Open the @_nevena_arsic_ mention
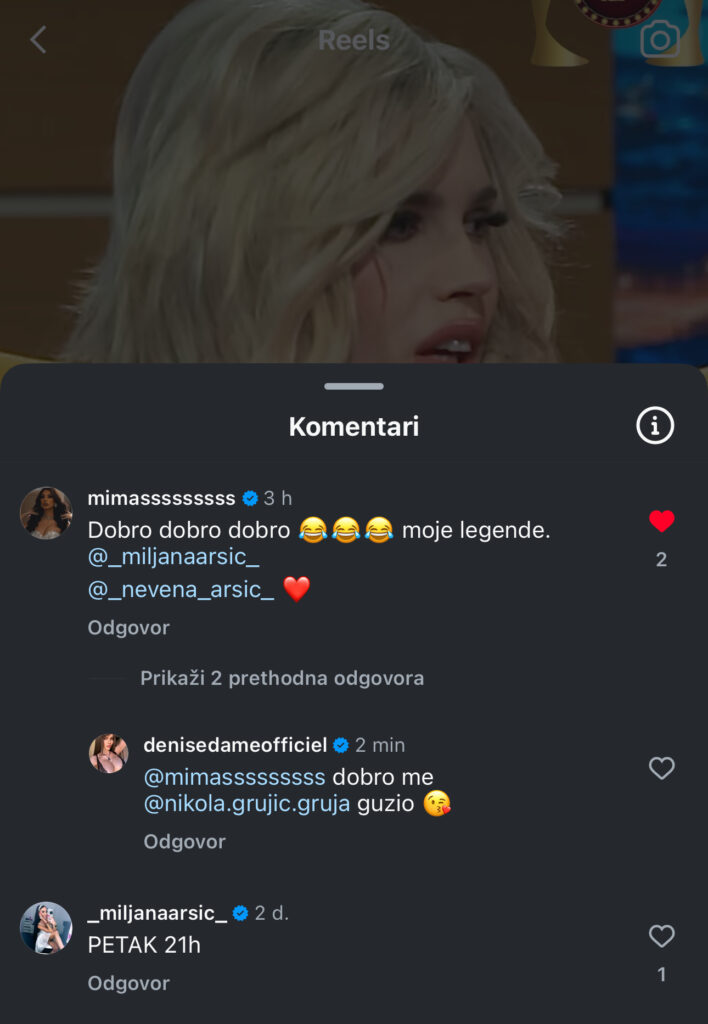The height and width of the screenshot is (1024, 708). 181,590
